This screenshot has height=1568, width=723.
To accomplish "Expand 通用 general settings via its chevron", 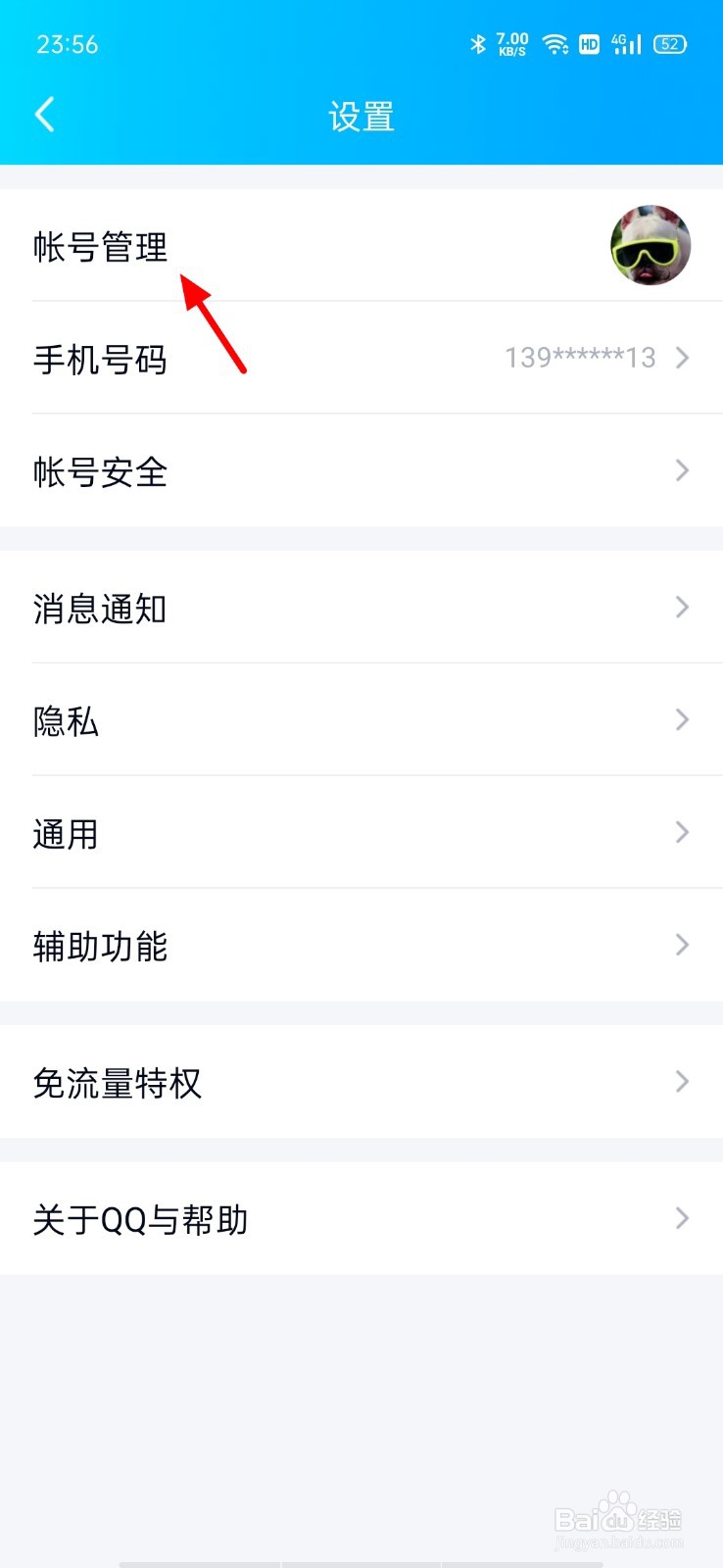I will coord(682,833).
